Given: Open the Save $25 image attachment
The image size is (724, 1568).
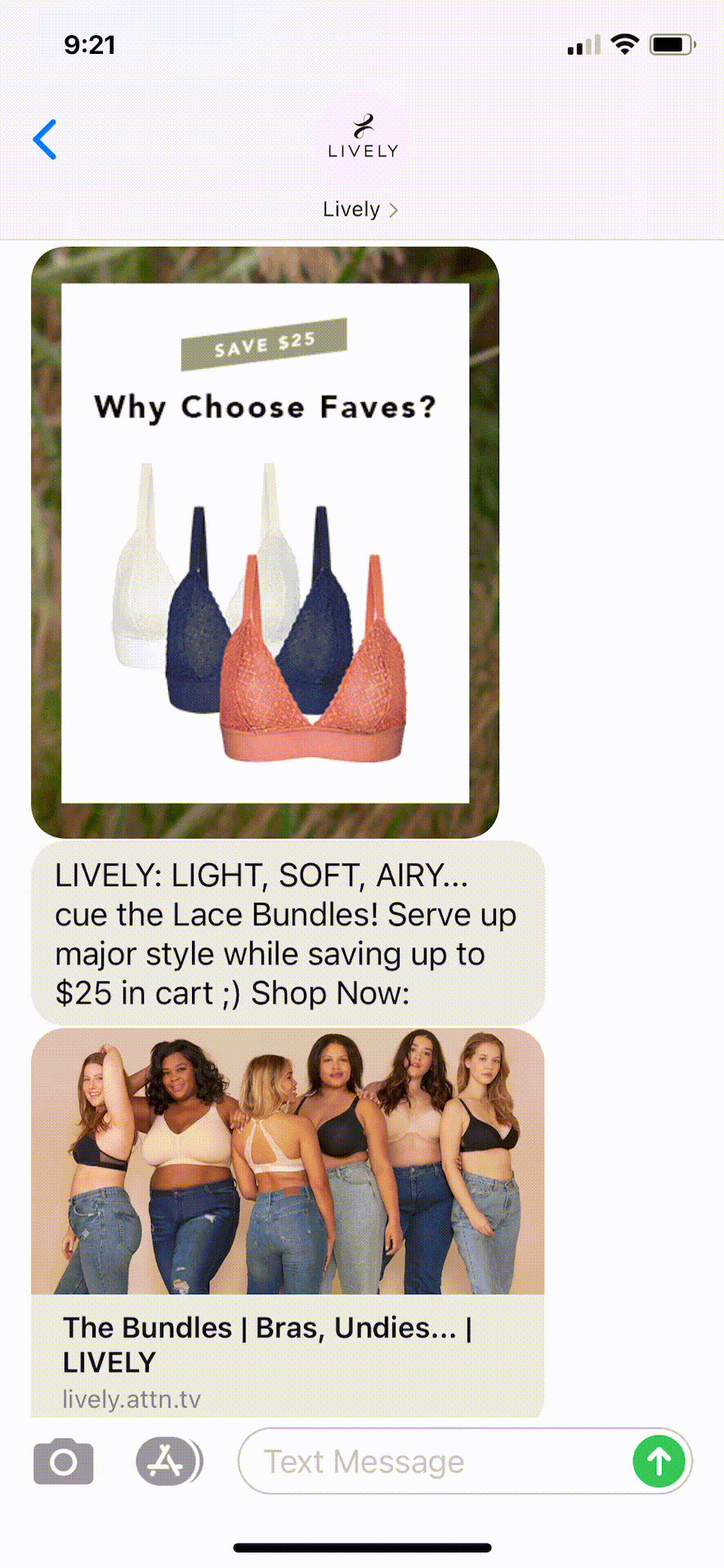Looking at the screenshot, I should pyautogui.click(x=265, y=542).
